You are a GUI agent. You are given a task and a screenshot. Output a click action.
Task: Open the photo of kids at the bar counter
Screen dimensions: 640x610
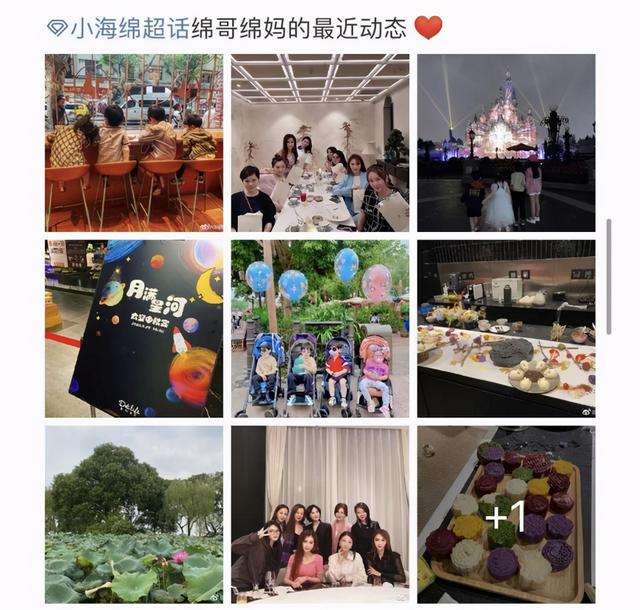(x=134, y=143)
